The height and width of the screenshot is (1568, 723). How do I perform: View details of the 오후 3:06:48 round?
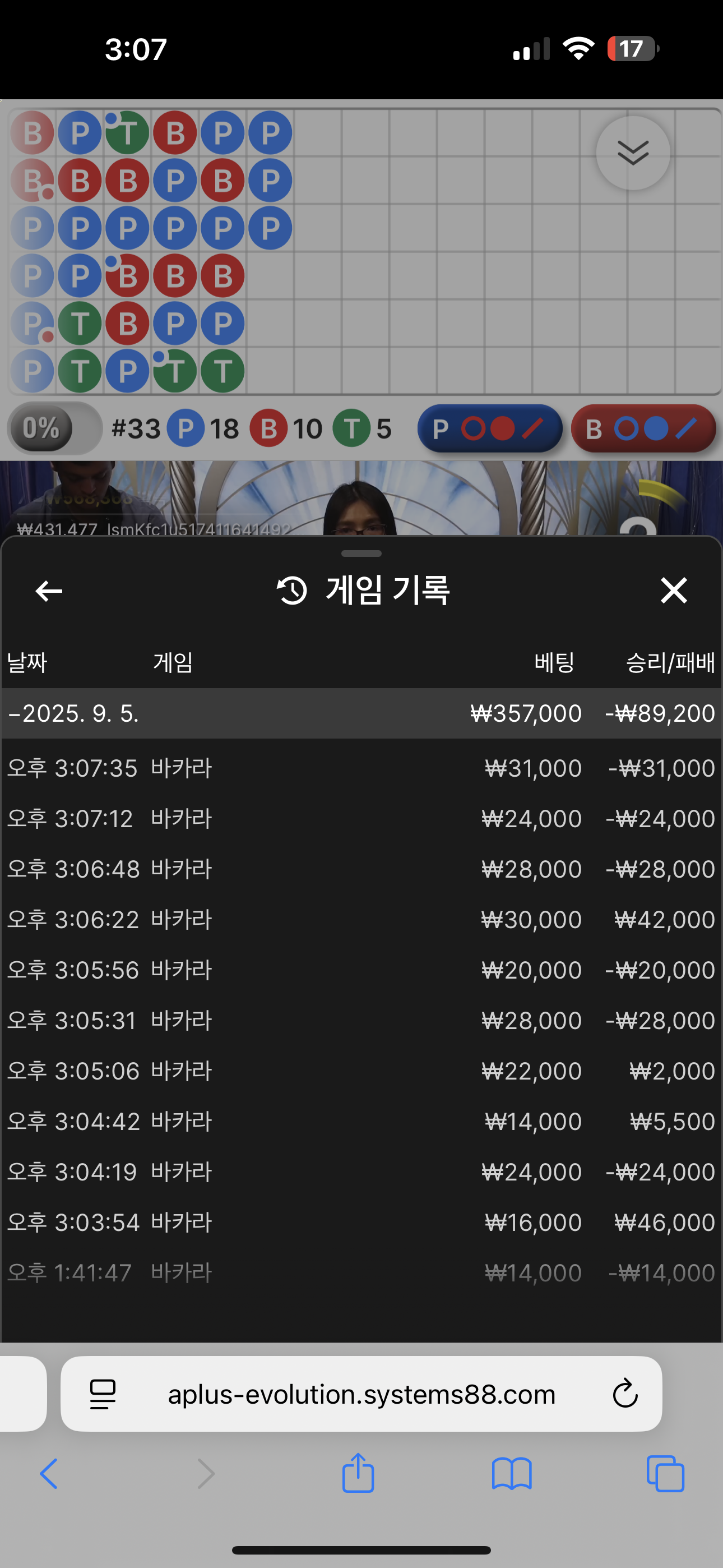point(361,869)
